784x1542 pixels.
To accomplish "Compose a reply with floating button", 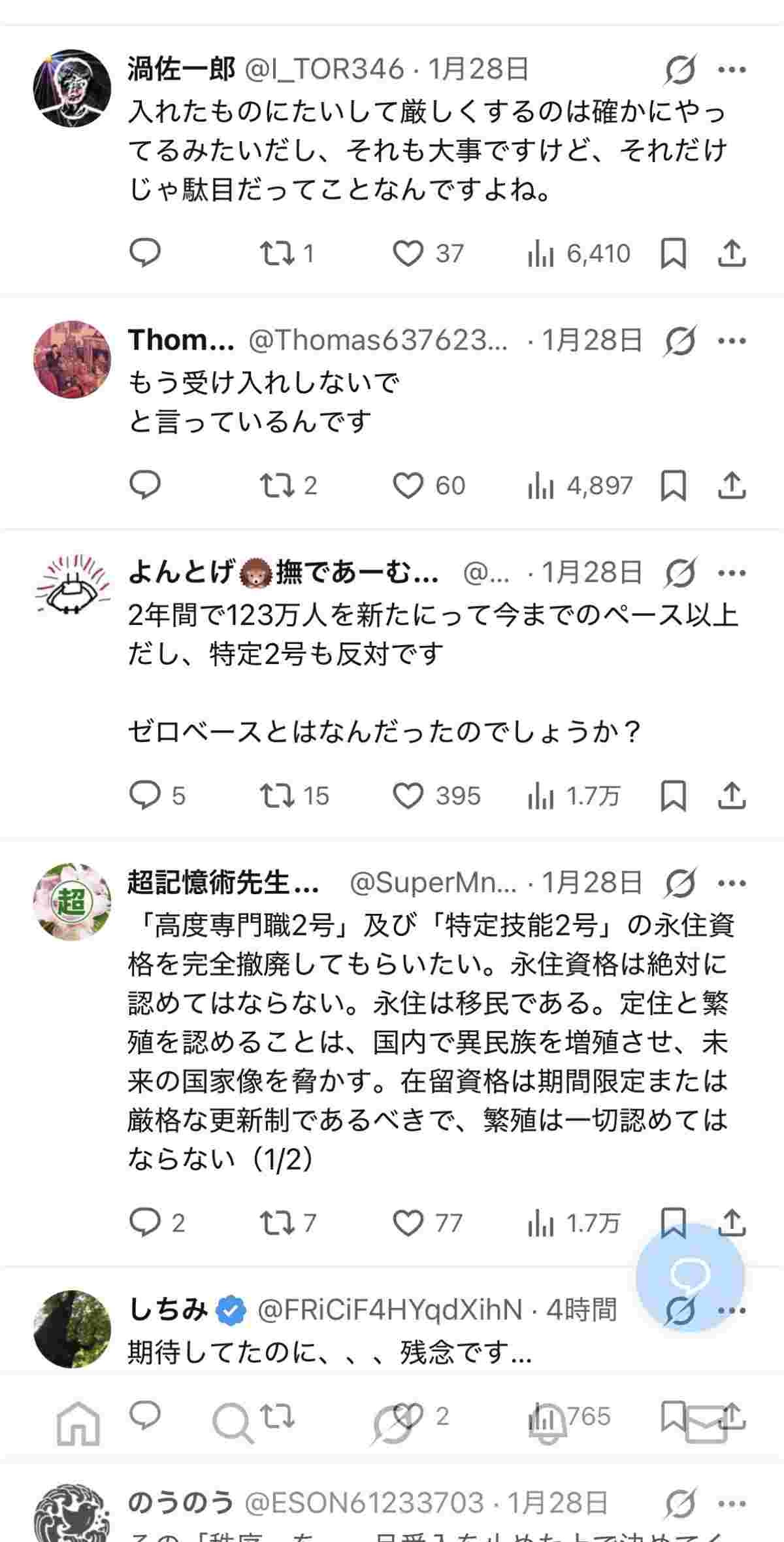I will [x=690, y=1276].
